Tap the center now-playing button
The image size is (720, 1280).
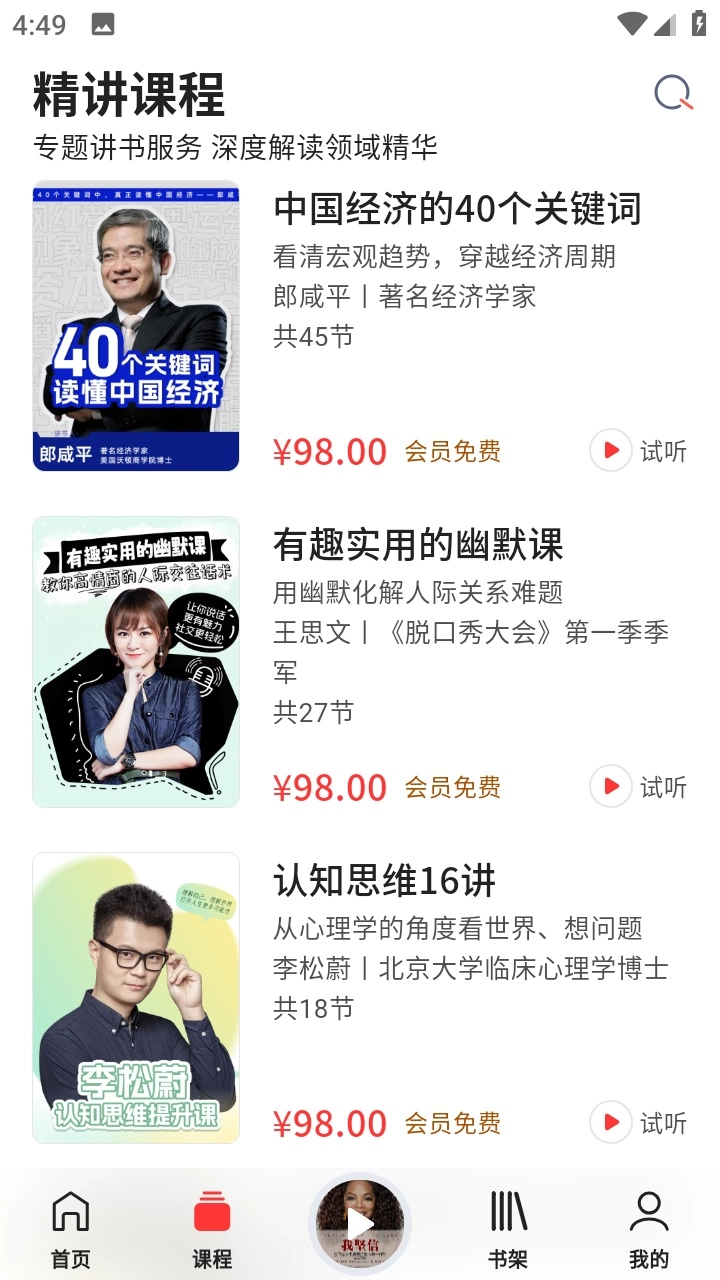tap(360, 1224)
